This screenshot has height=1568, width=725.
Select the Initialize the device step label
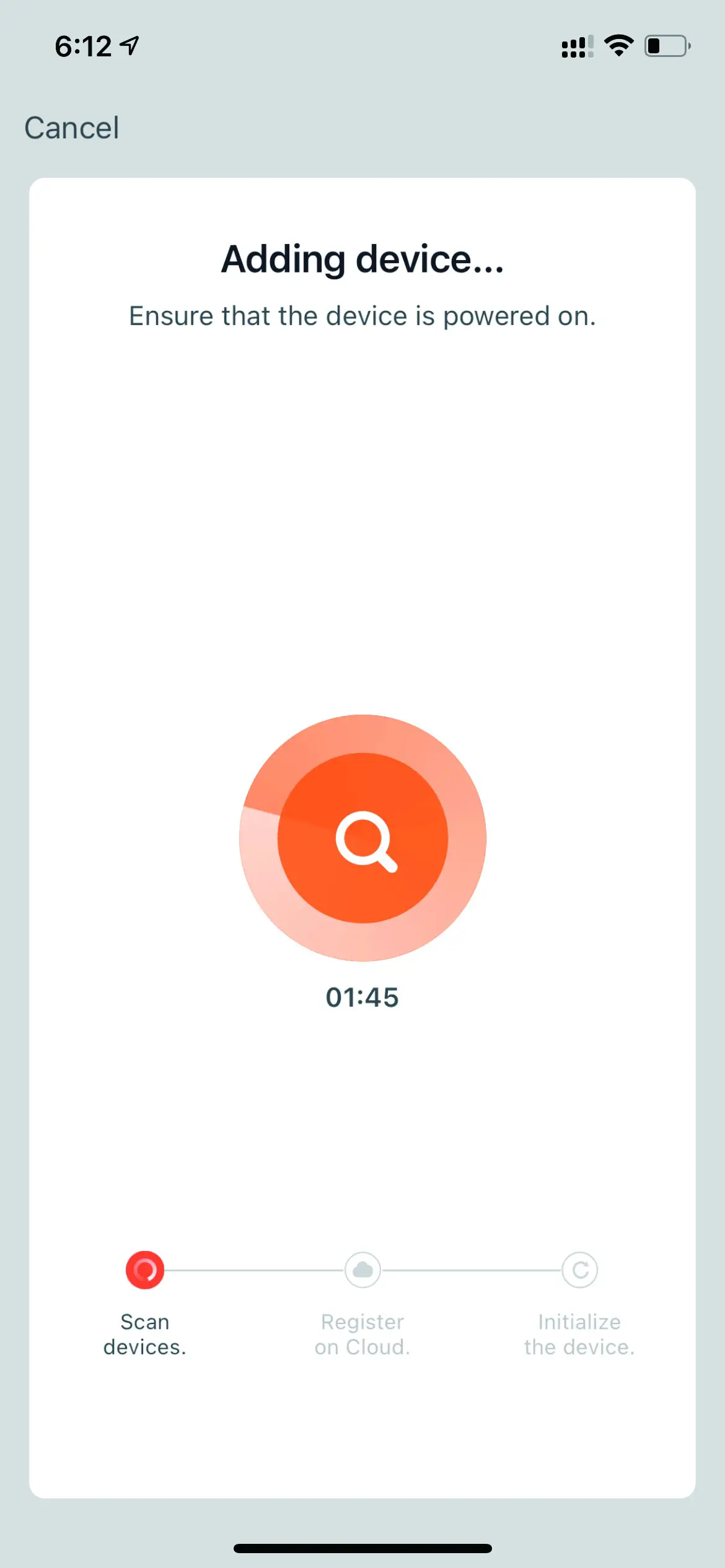click(x=579, y=1335)
